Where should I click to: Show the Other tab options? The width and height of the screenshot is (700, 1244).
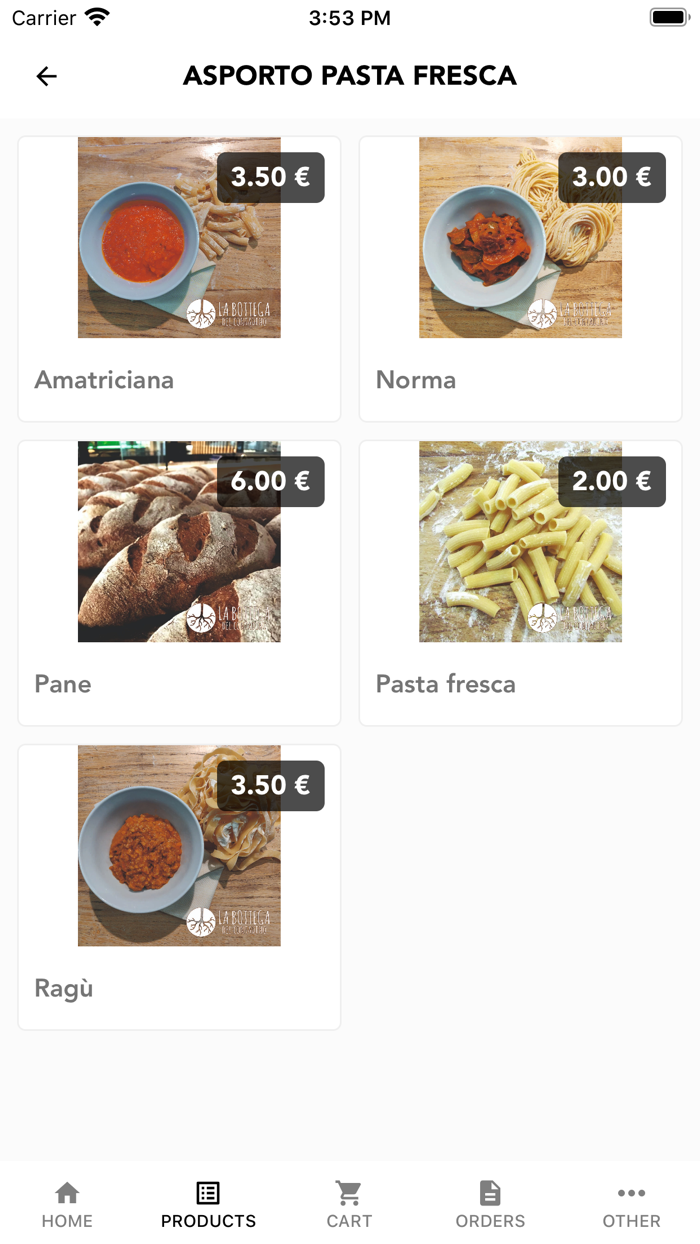pos(631,1204)
